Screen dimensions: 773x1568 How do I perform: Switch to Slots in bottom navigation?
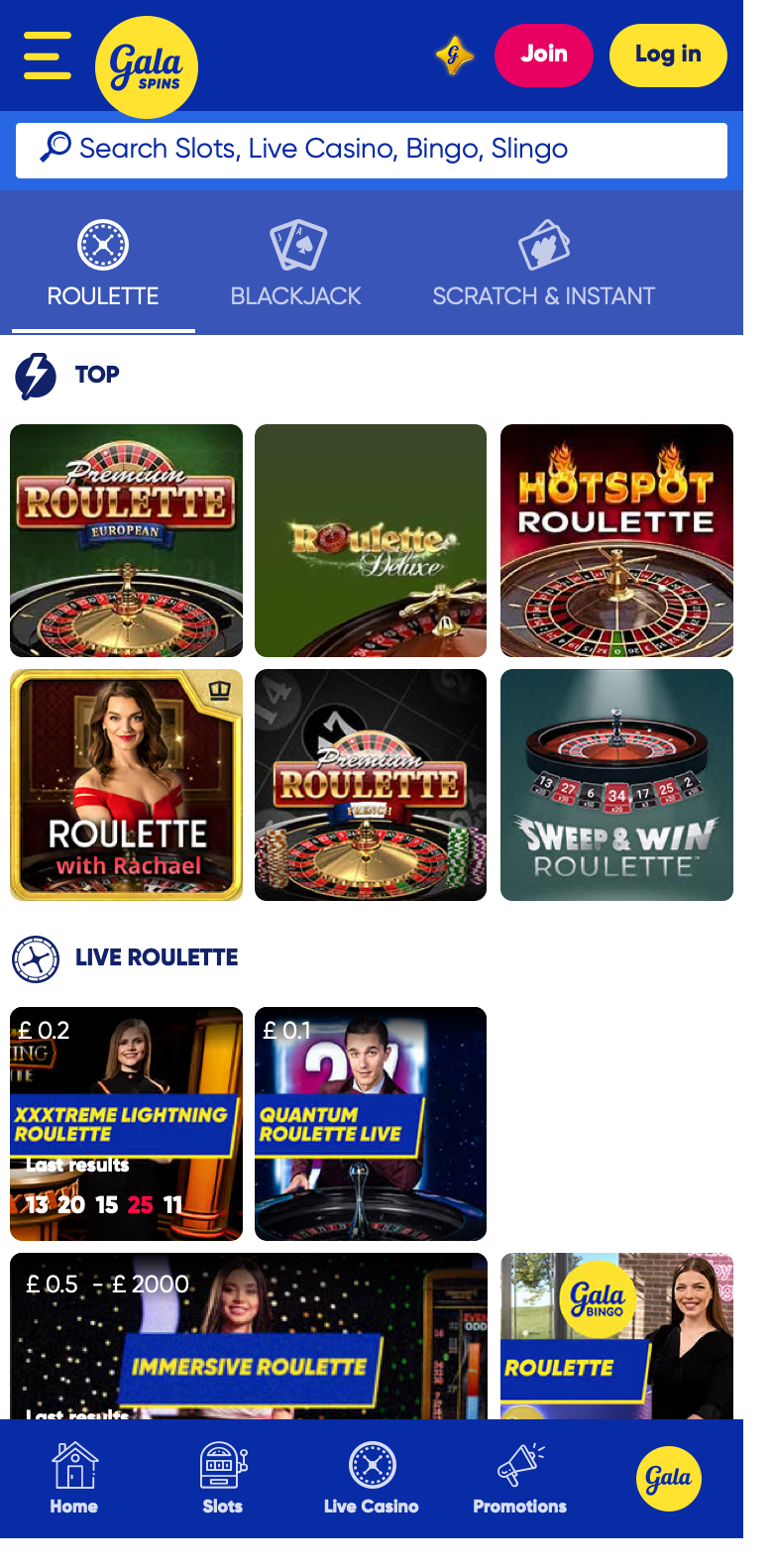pos(223,1479)
